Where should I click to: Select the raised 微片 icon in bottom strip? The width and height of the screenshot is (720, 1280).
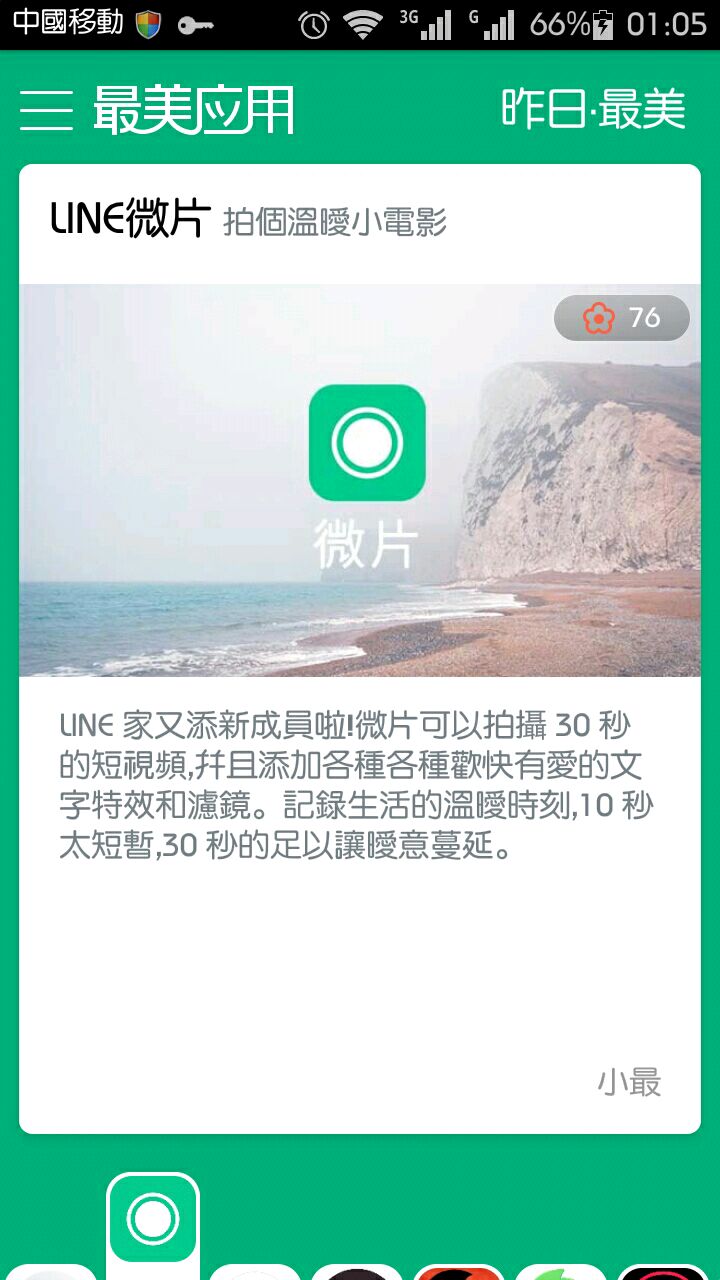coord(153,1220)
